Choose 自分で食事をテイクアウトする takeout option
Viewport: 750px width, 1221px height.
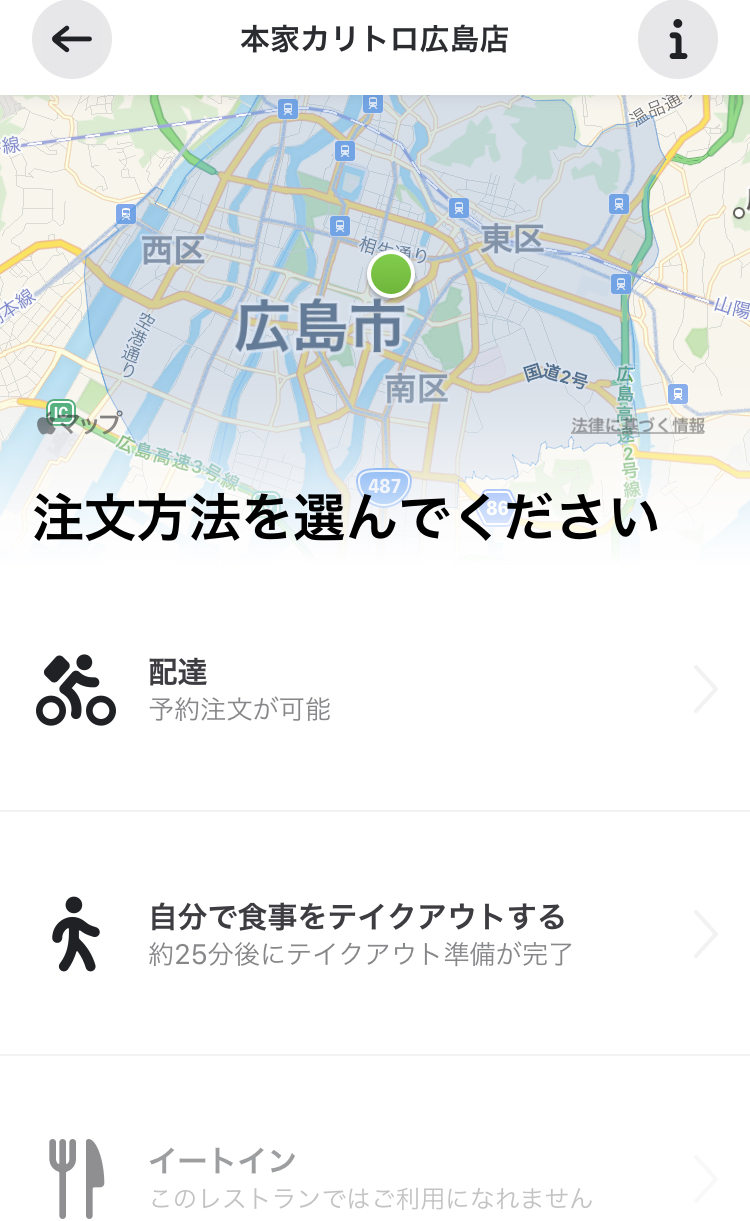(x=375, y=934)
